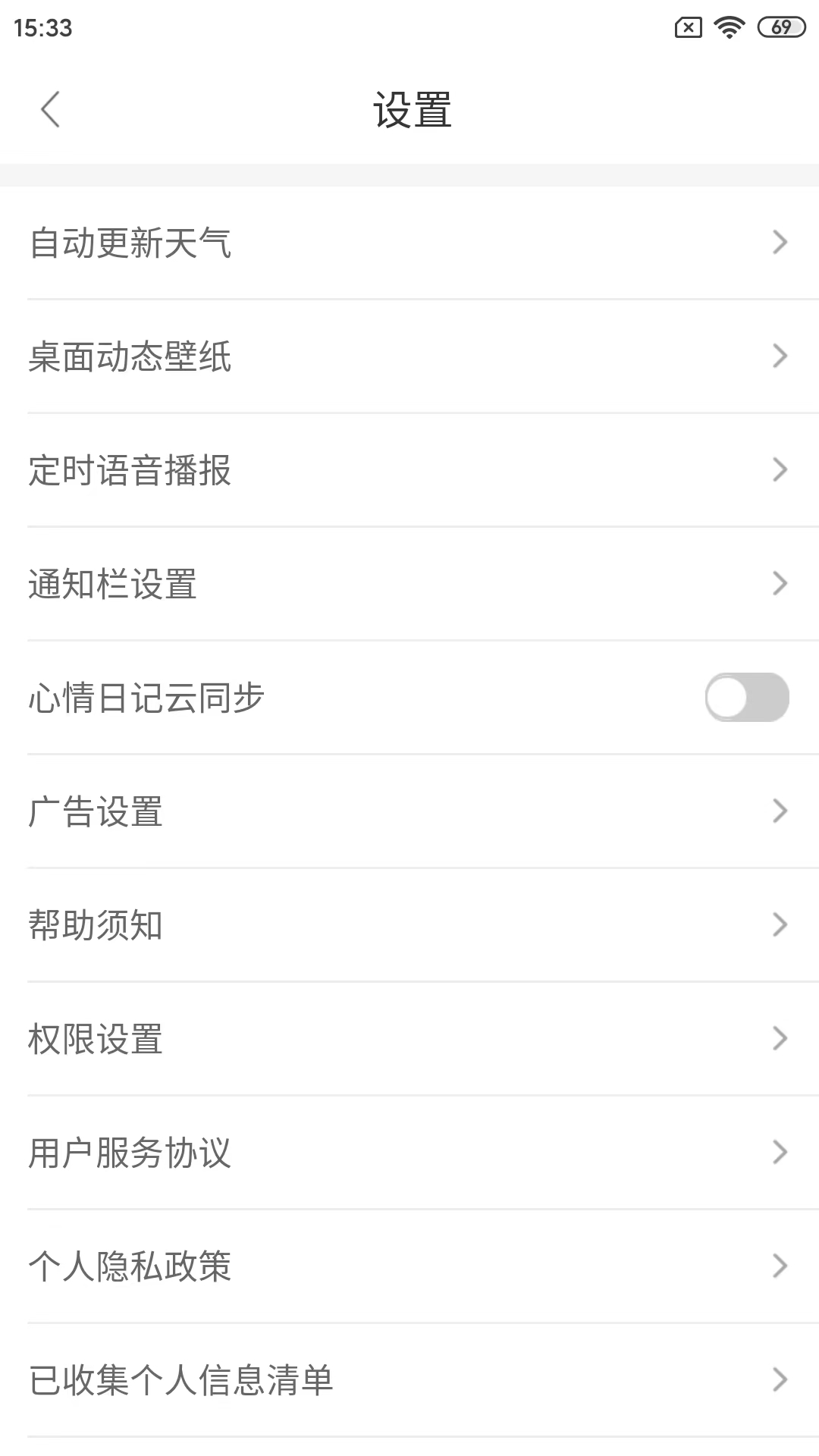The height and width of the screenshot is (1456, 819).
Task: Open 已收集个人信息清单
Action: coord(409,1380)
